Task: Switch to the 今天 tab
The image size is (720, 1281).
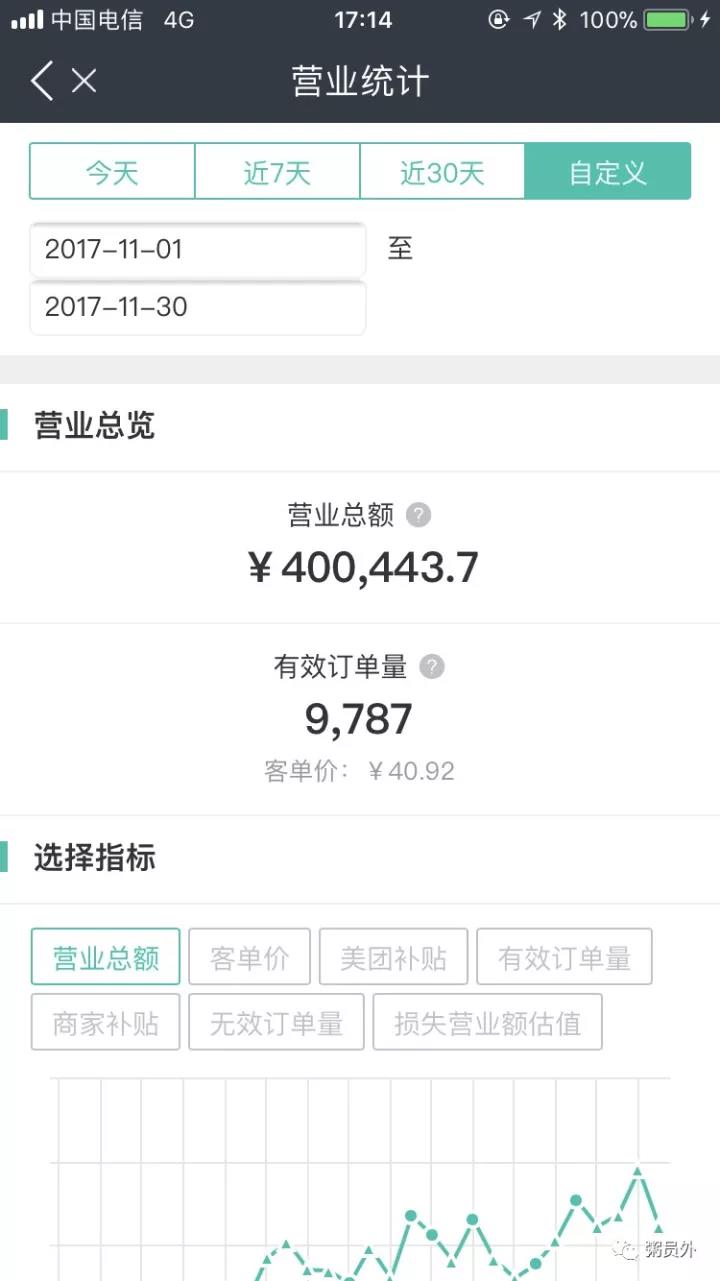Action: [112, 172]
